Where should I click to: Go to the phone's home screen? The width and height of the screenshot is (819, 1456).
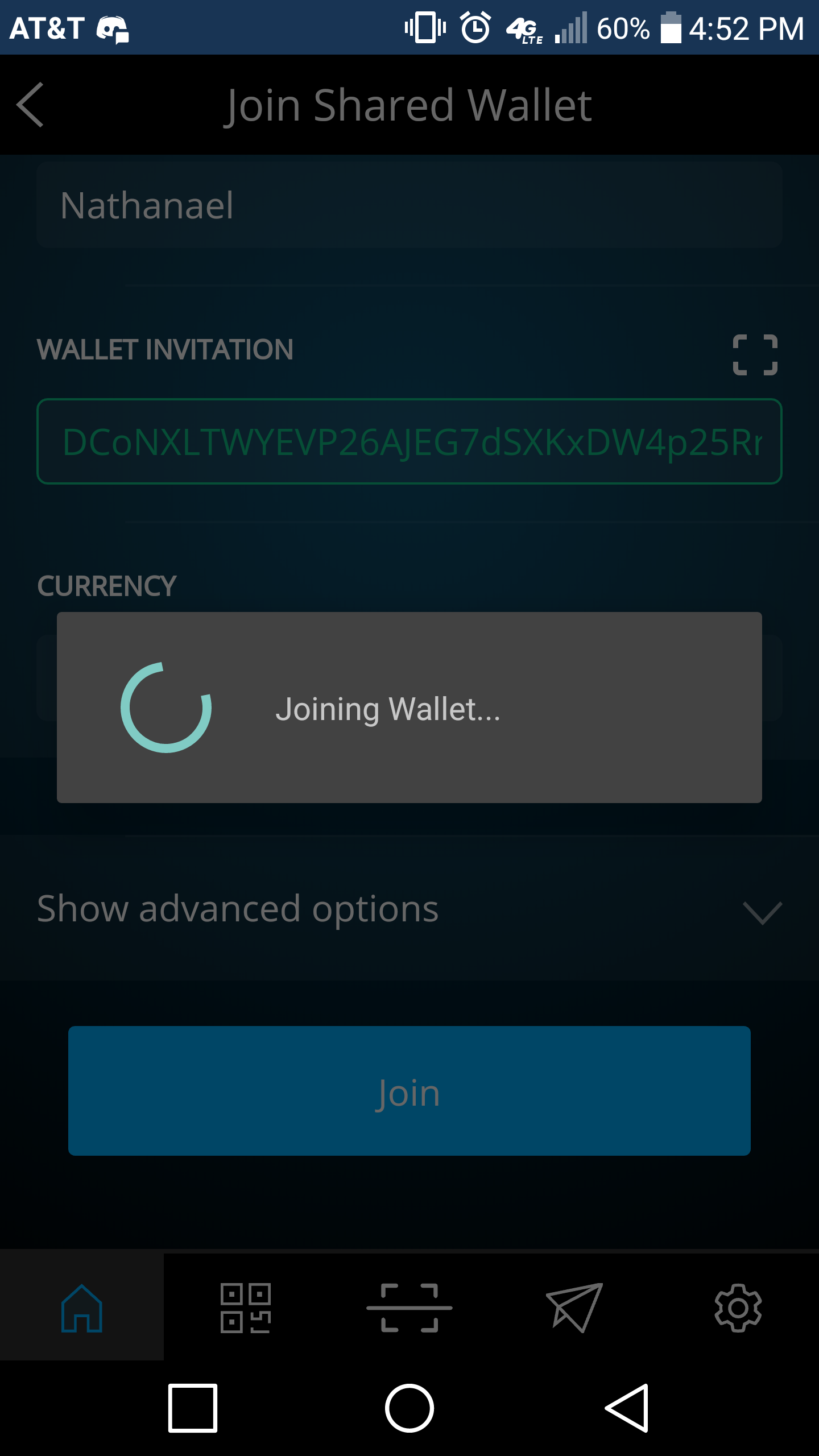(x=409, y=1408)
